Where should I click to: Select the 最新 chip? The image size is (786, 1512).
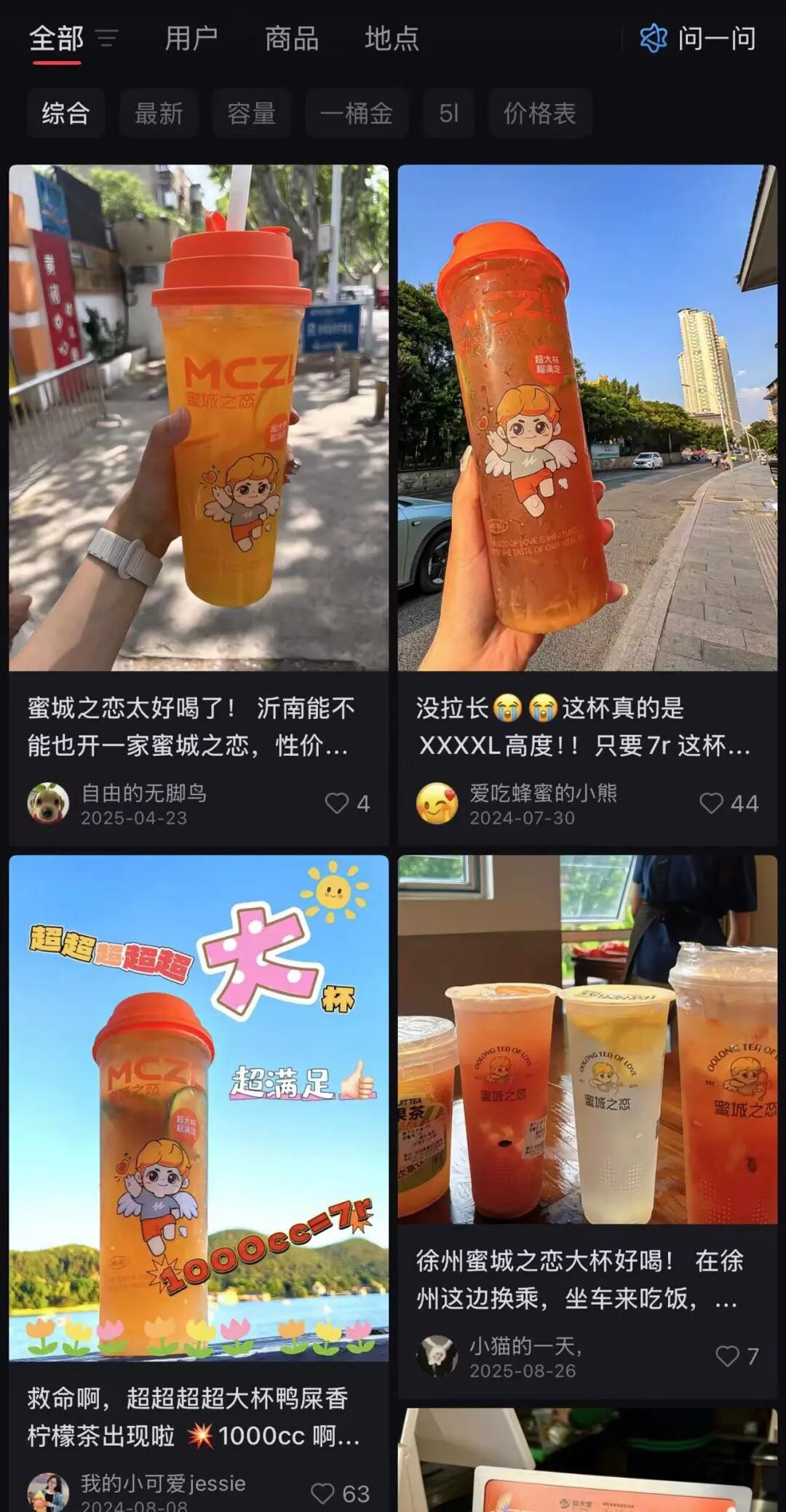pyautogui.click(x=159, y=114)
